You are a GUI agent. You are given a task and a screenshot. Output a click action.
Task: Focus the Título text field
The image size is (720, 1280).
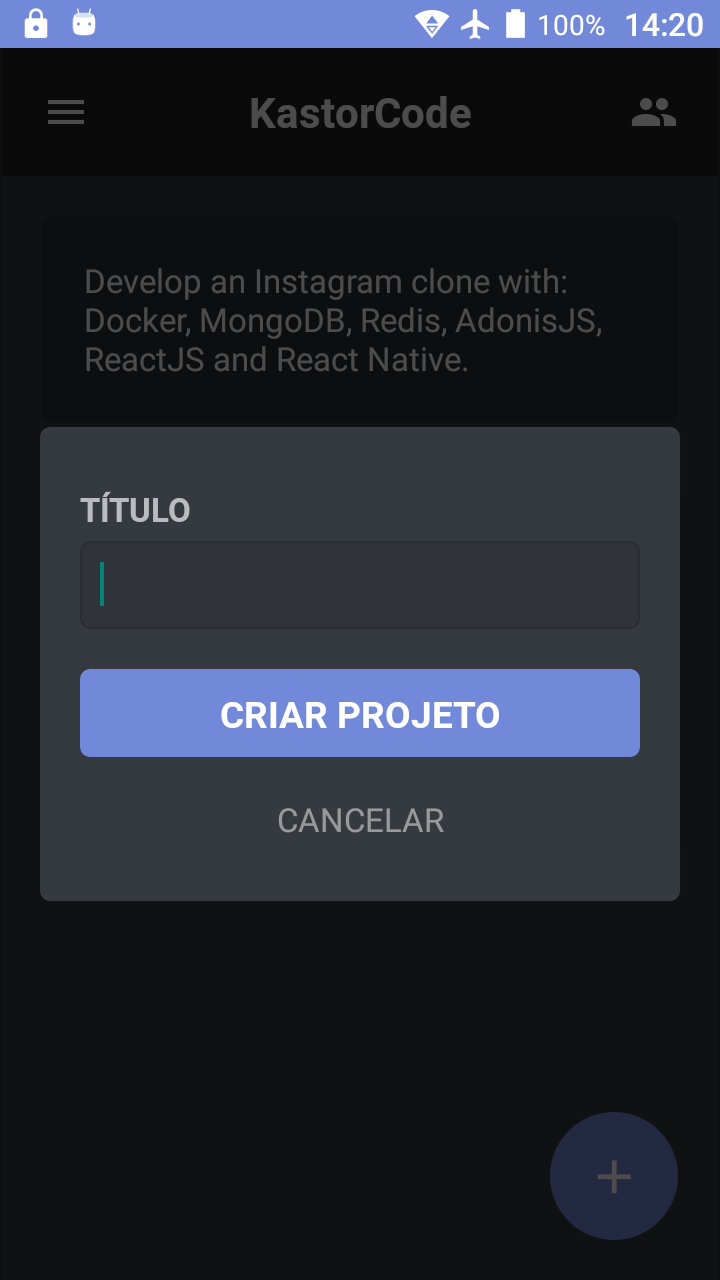pos(360,585)
